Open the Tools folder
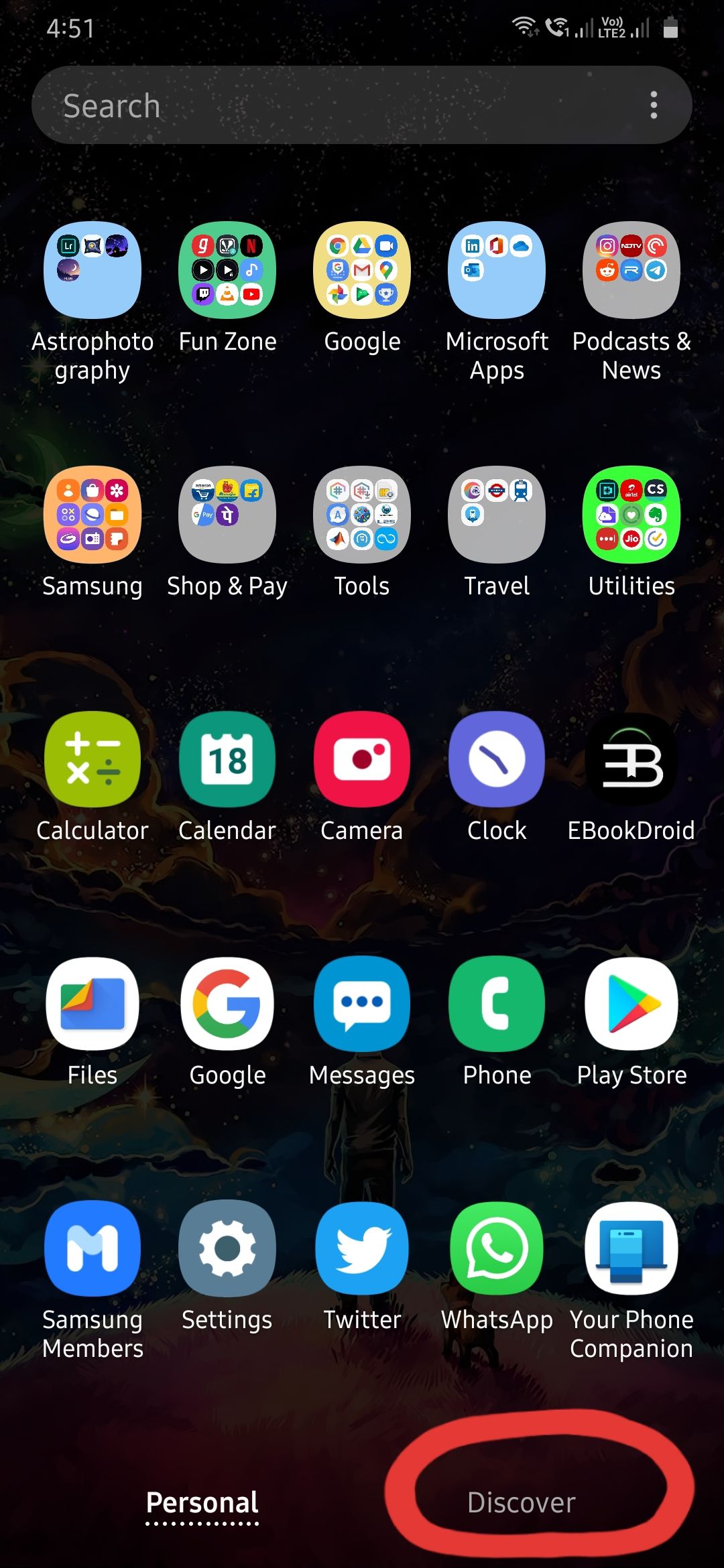Screen dimensions: 724x1568 362,515
